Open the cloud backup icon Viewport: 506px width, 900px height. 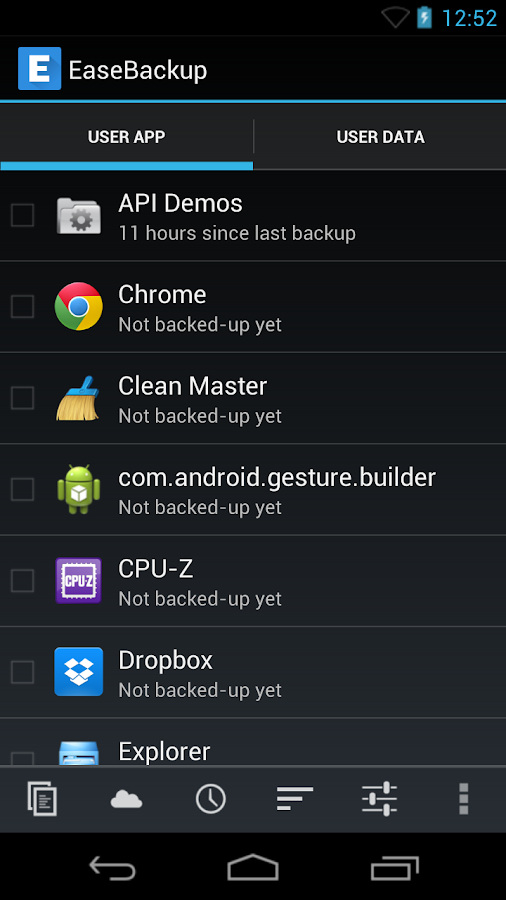126,799
